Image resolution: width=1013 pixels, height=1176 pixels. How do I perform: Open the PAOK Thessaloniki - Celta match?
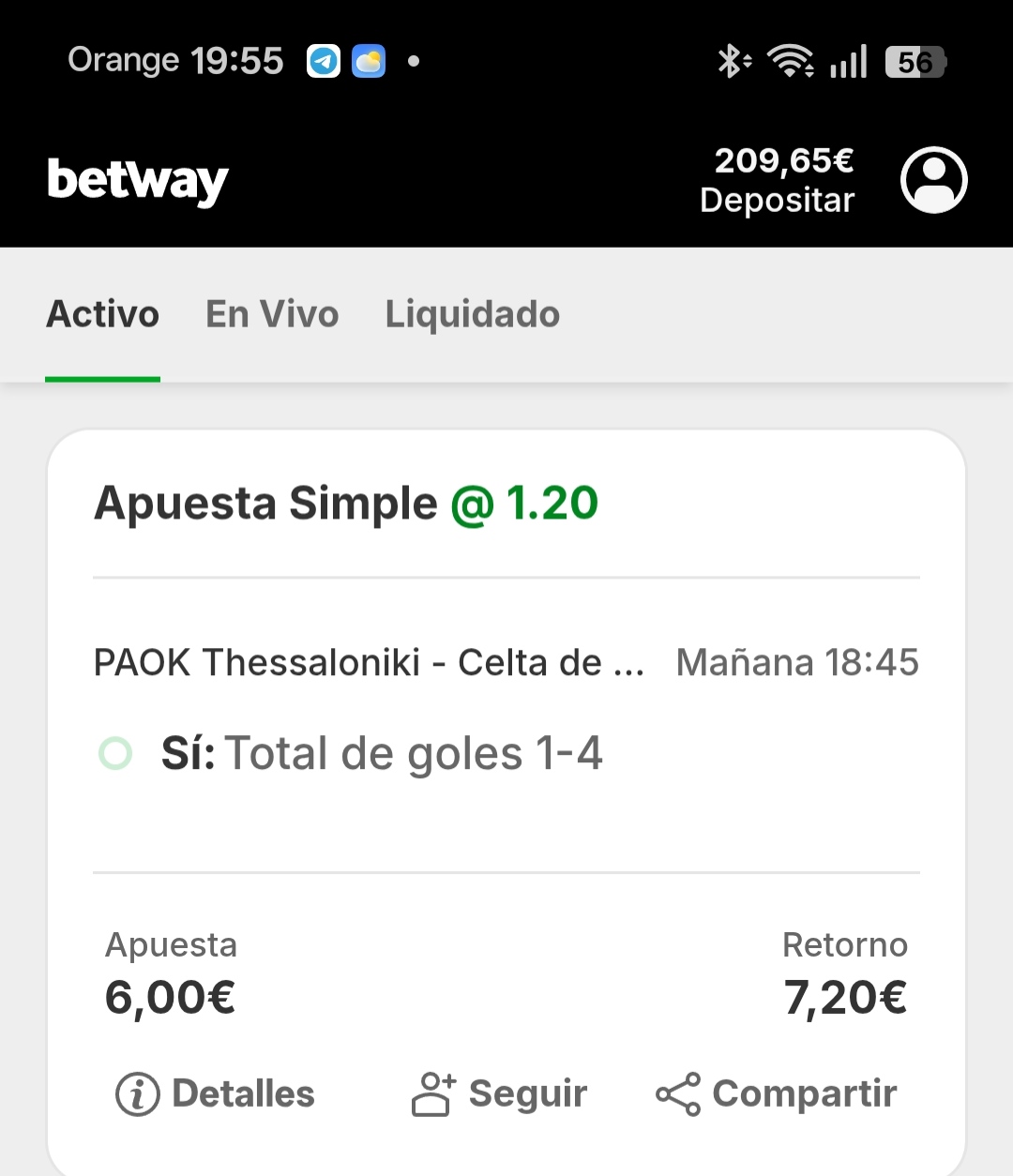point(369,663)
